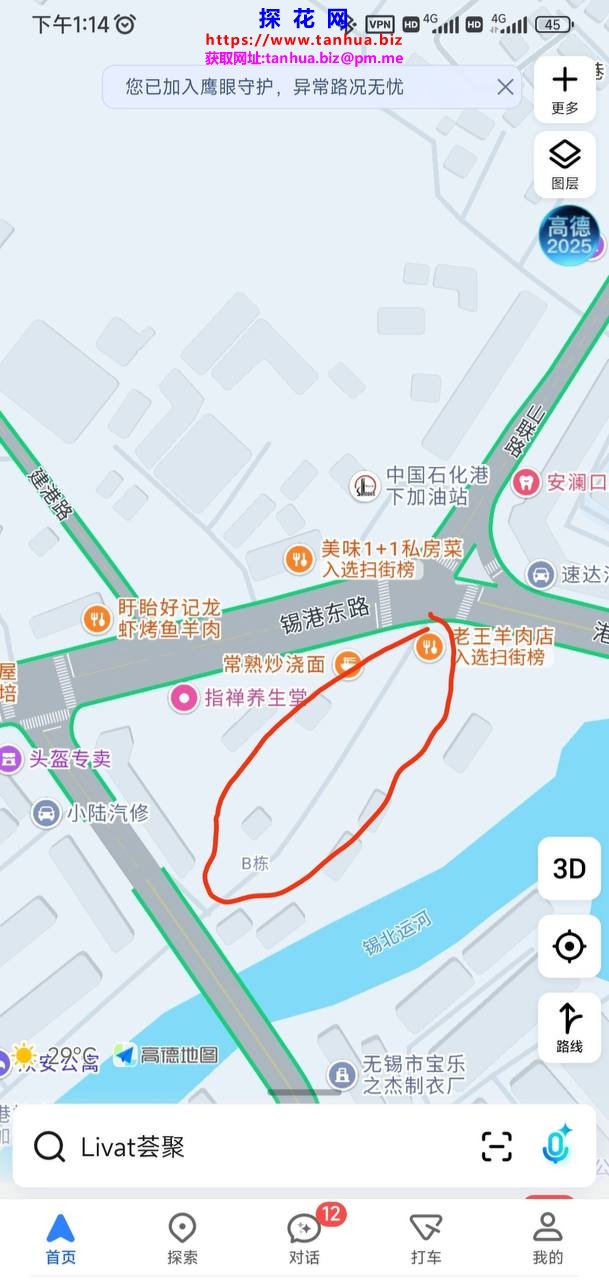The height and width of the screenshot is (1280, 609).
Task: Open the 更多 menu button
Action: pos(565,89)
